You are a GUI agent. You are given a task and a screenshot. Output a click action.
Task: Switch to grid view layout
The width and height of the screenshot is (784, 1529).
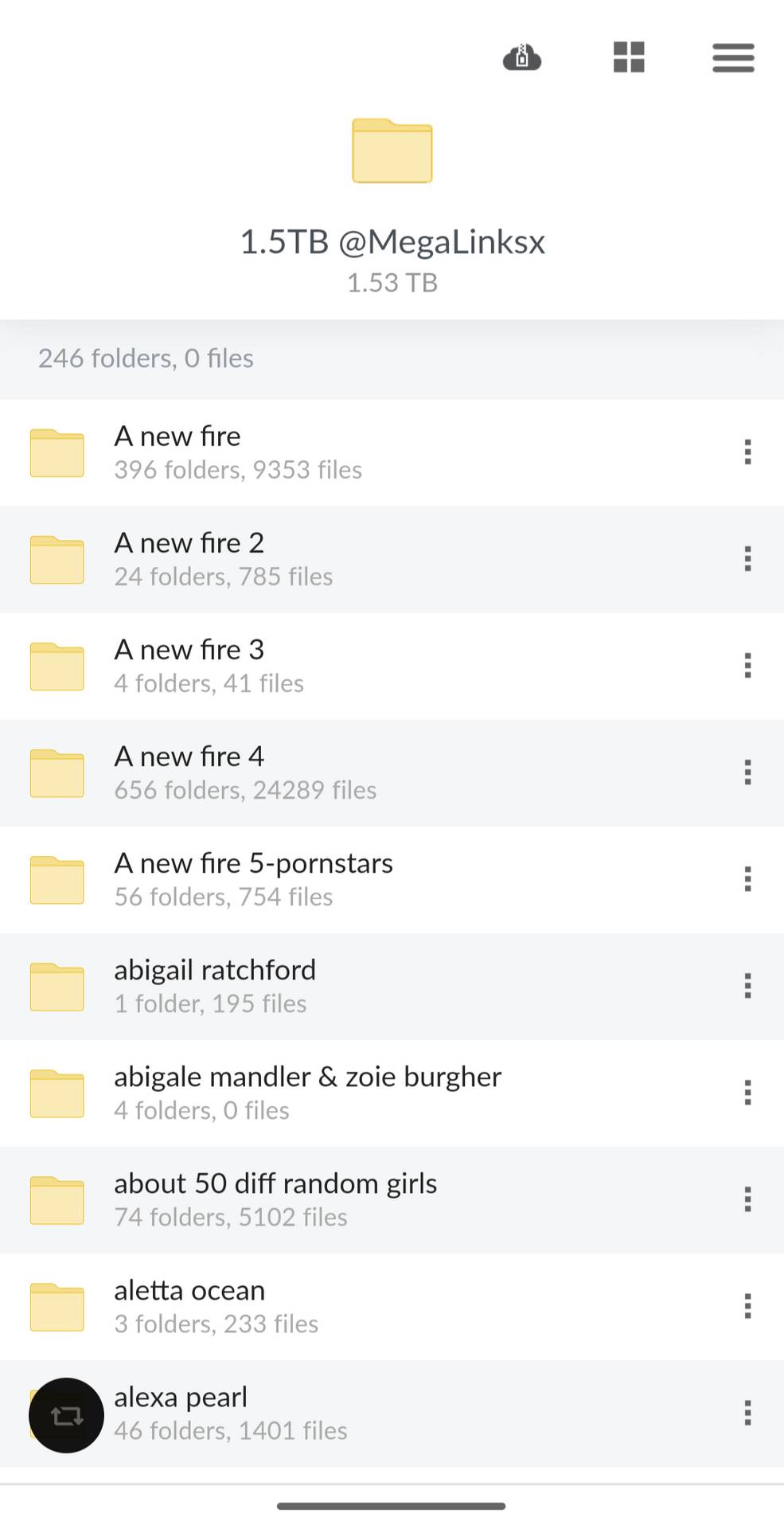[629, 57]
